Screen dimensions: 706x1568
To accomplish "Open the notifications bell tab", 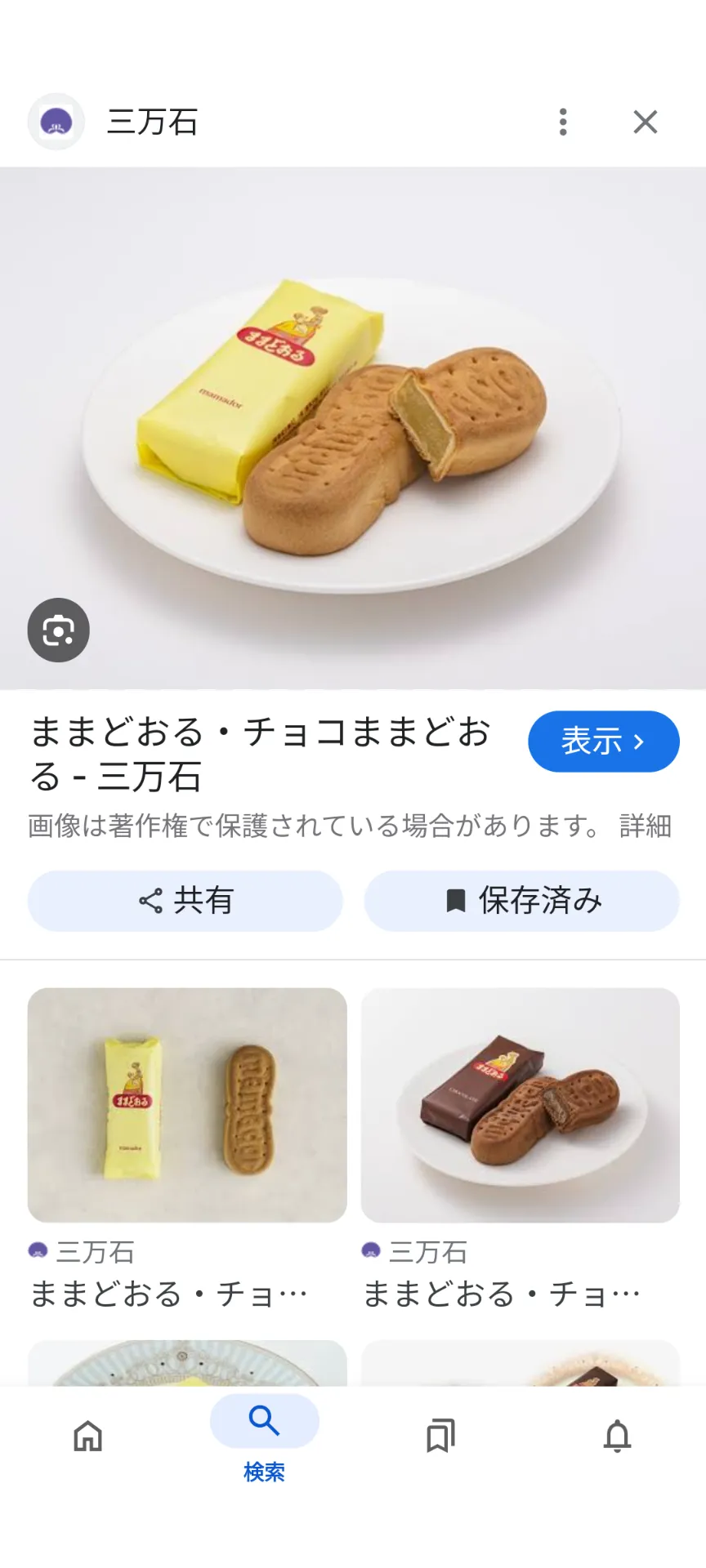I will tap(617, 1436).
